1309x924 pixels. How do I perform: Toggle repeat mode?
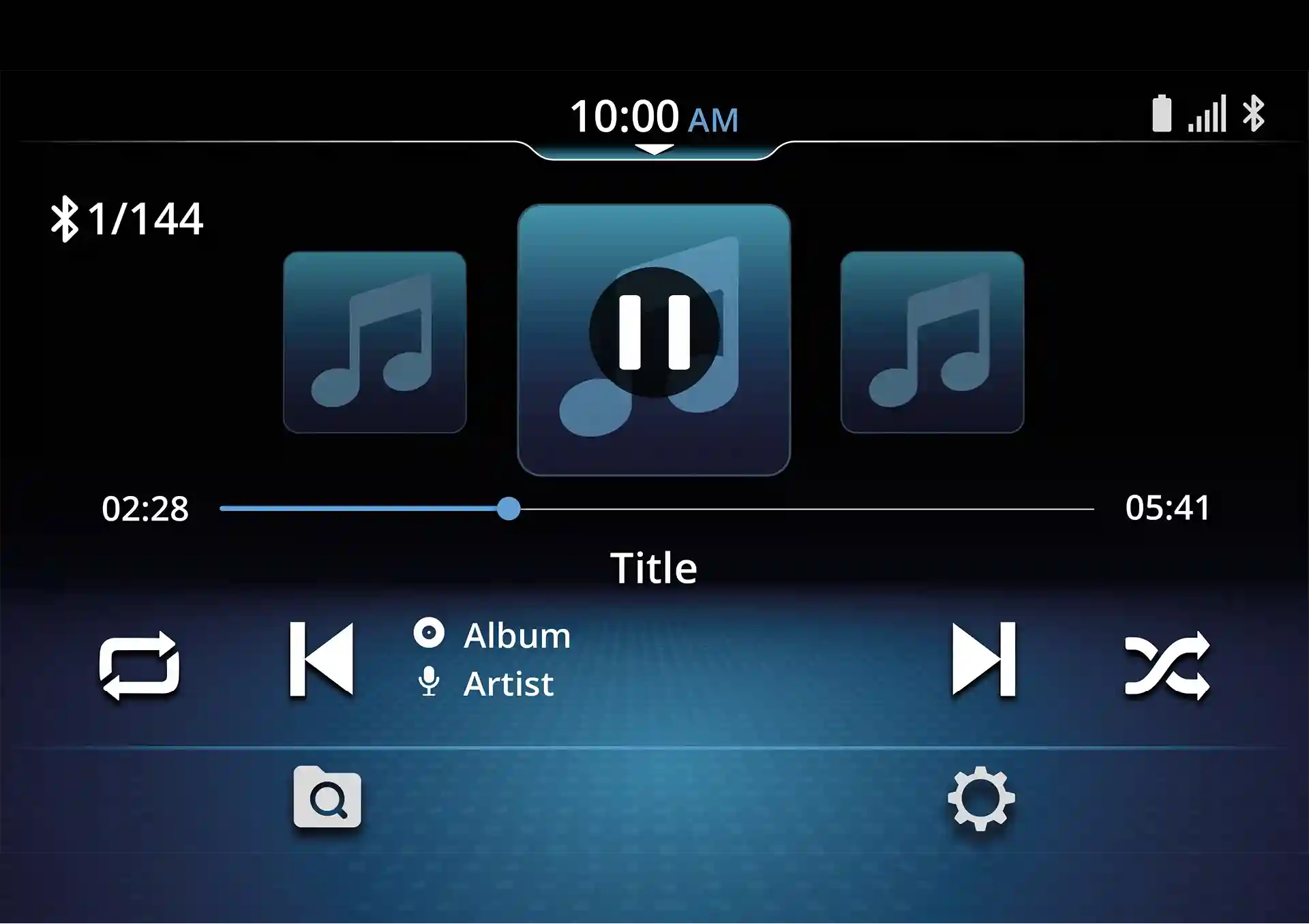(140, 665)
